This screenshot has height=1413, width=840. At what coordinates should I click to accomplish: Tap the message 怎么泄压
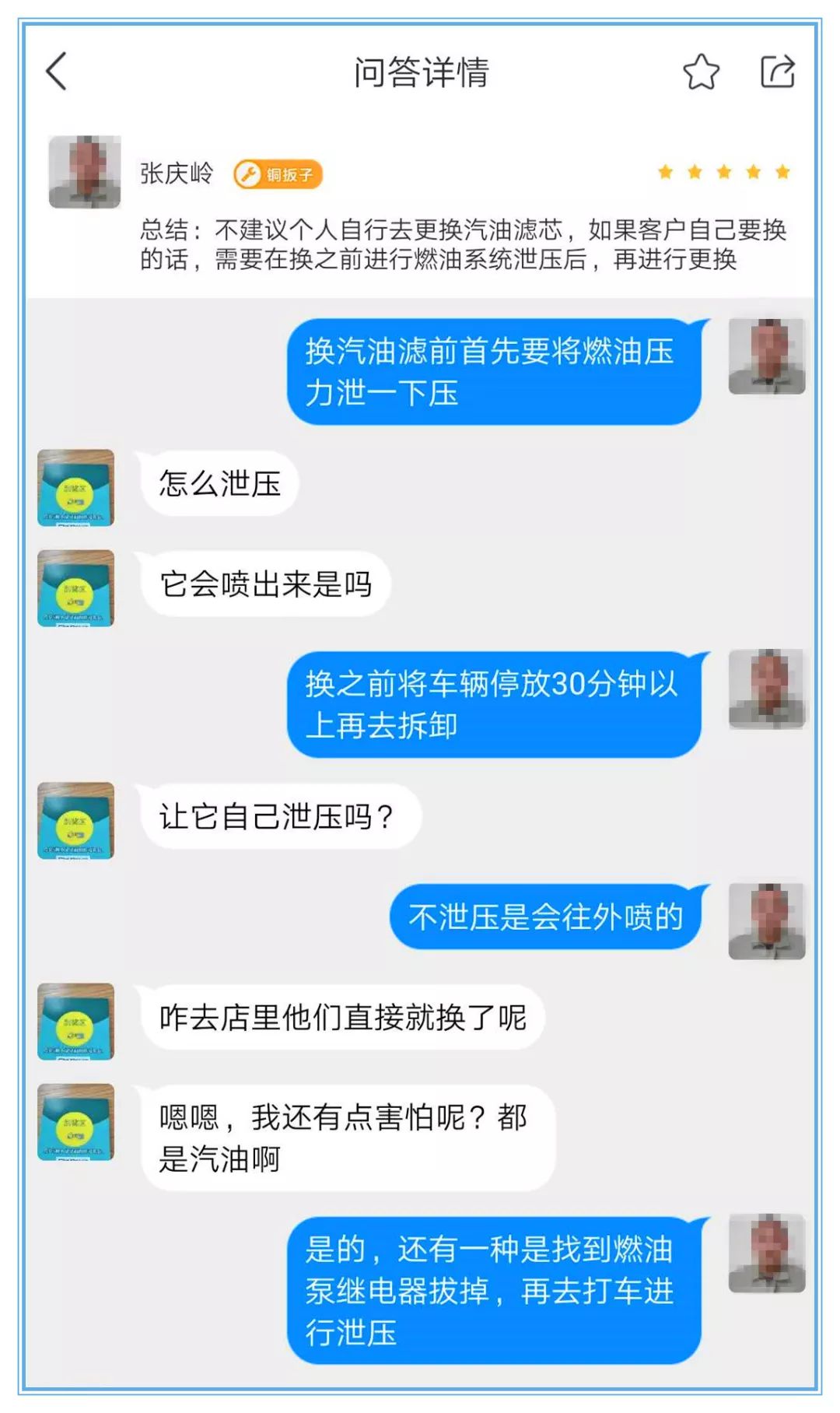tap(220, 483)
